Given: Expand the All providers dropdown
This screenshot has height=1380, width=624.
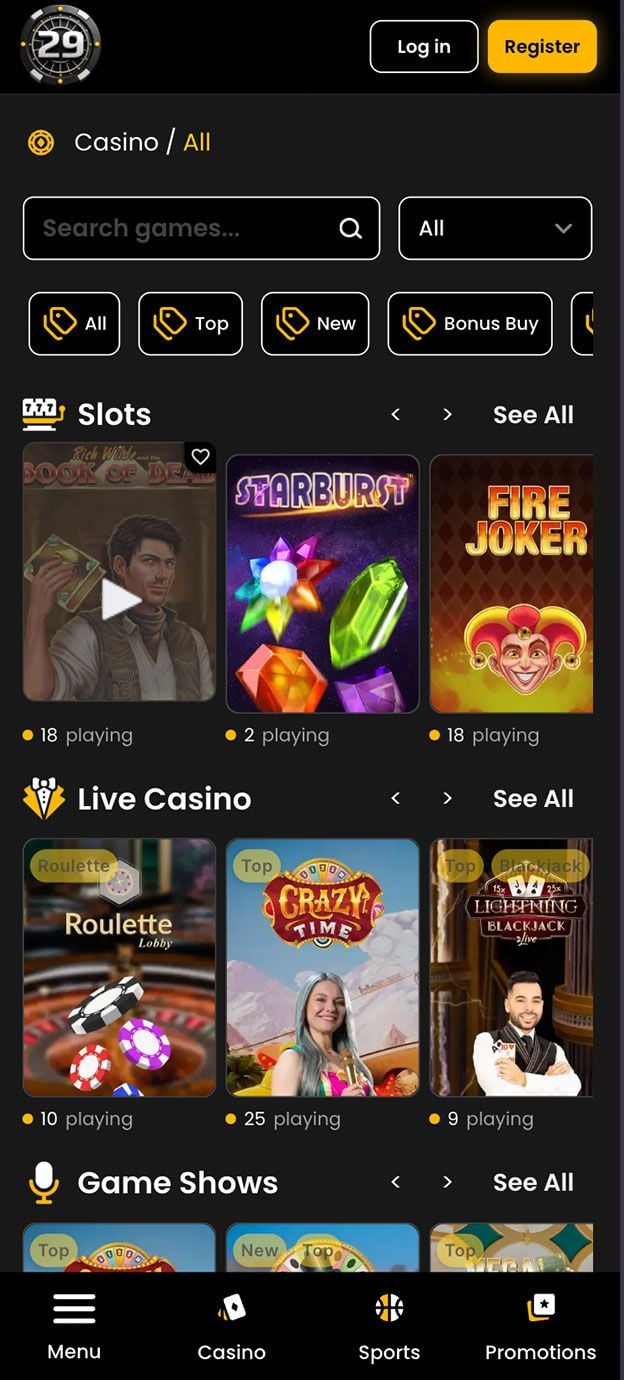Looking at the screenshot, I should click(x=495, y=228).
